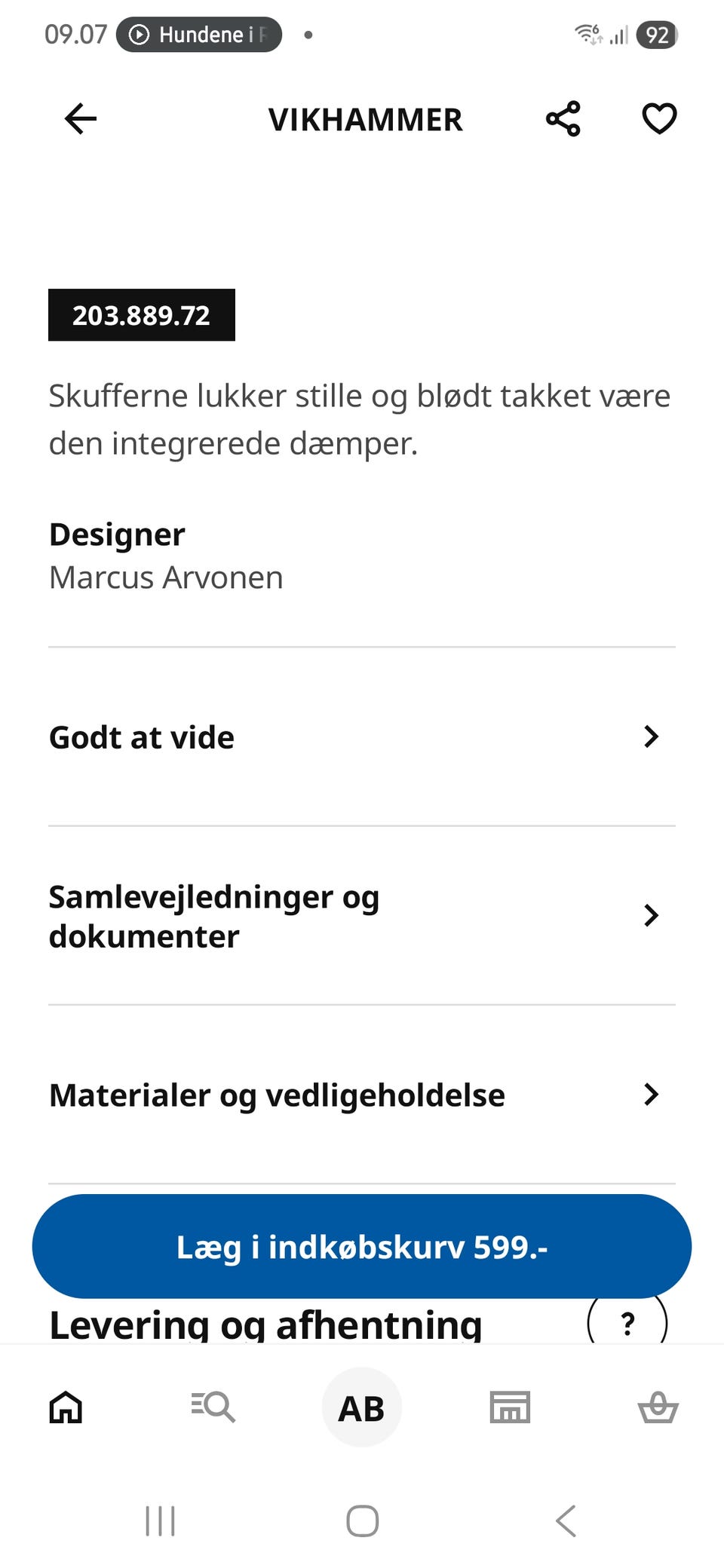
Task: Select the article number 203.889.72
Action: (x=141, y=315)
